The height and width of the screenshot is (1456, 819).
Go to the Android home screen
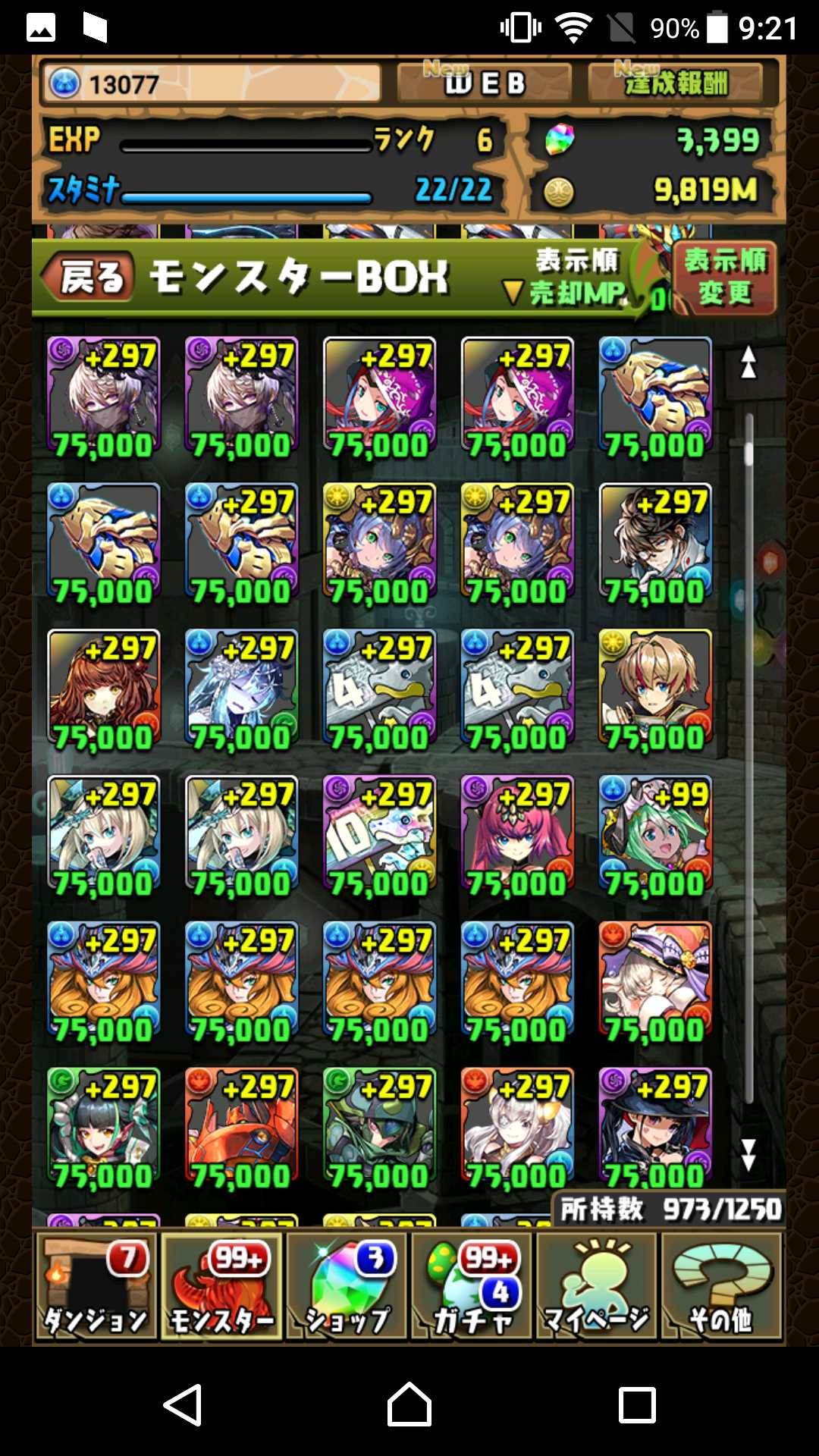(409, 1404)
